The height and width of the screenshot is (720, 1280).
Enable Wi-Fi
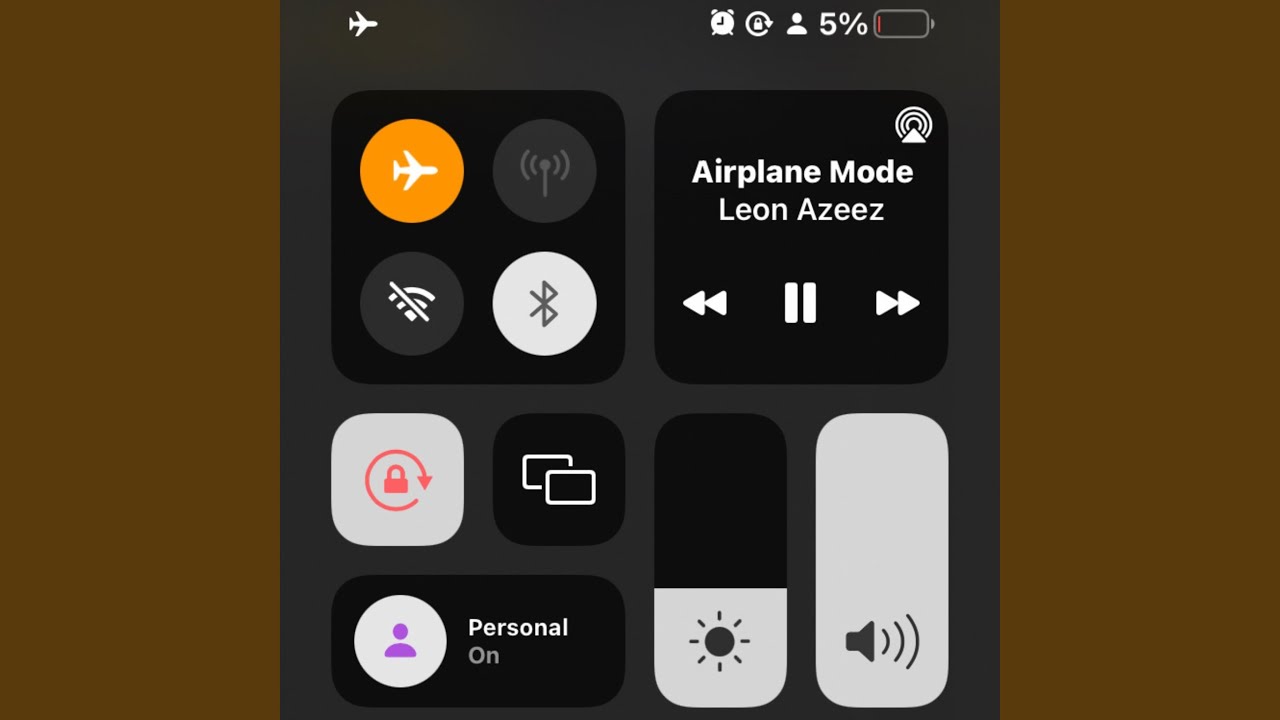[x=412, y=303]
